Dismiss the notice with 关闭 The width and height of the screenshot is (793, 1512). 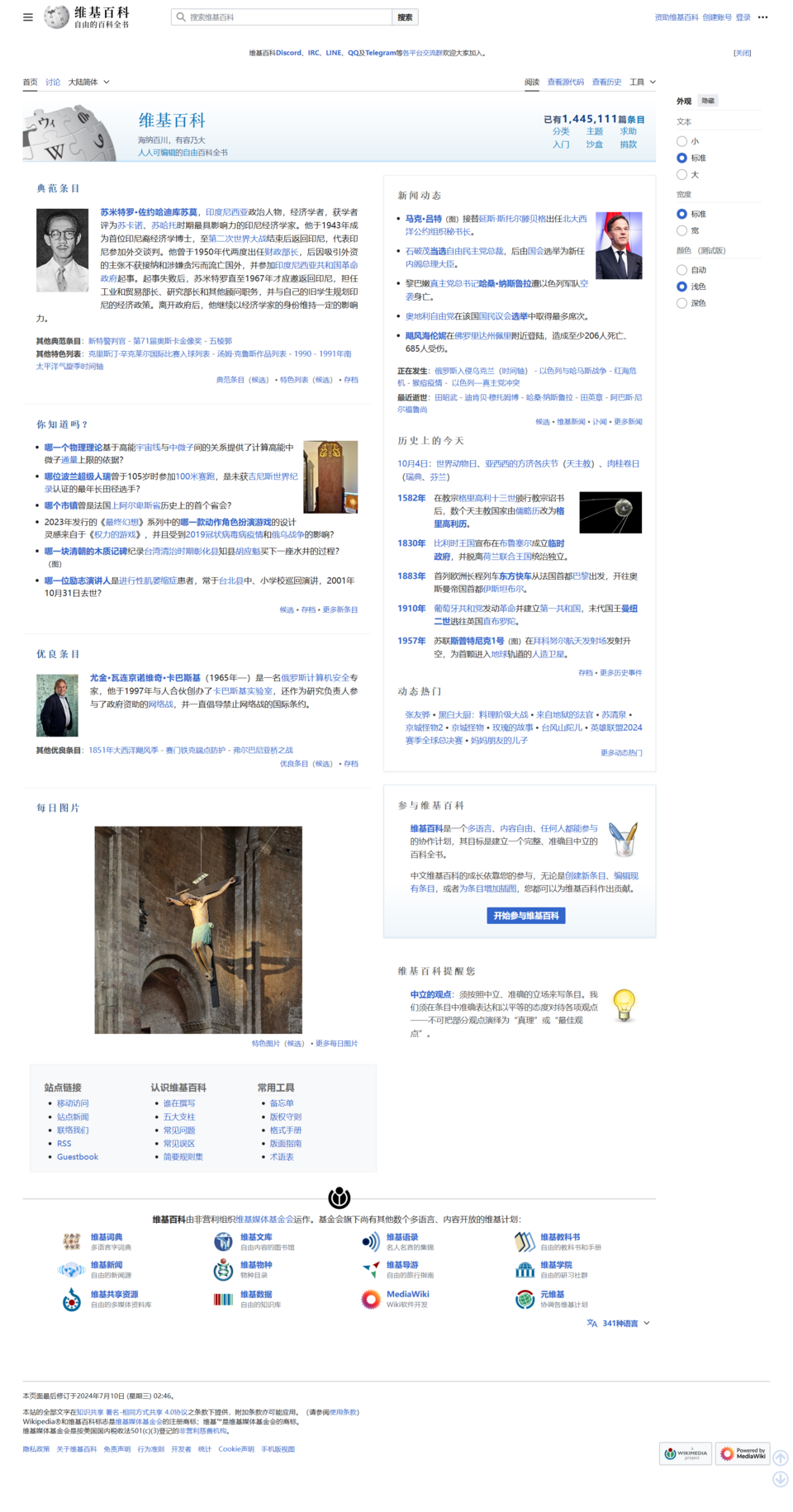742,53
